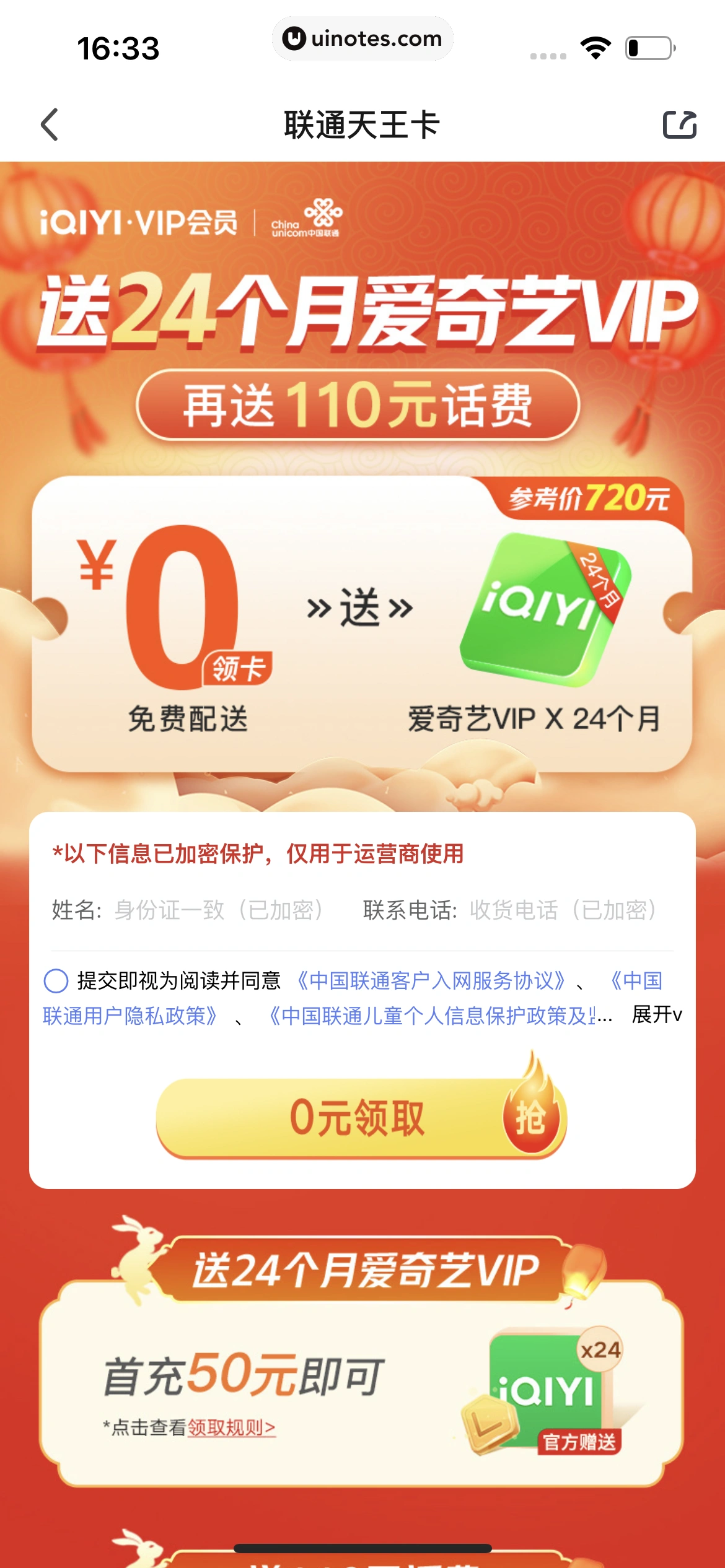Screen dimensions: 725x1568
Task: Go back from 联通天王卡 page
Action: pos(50,124)
